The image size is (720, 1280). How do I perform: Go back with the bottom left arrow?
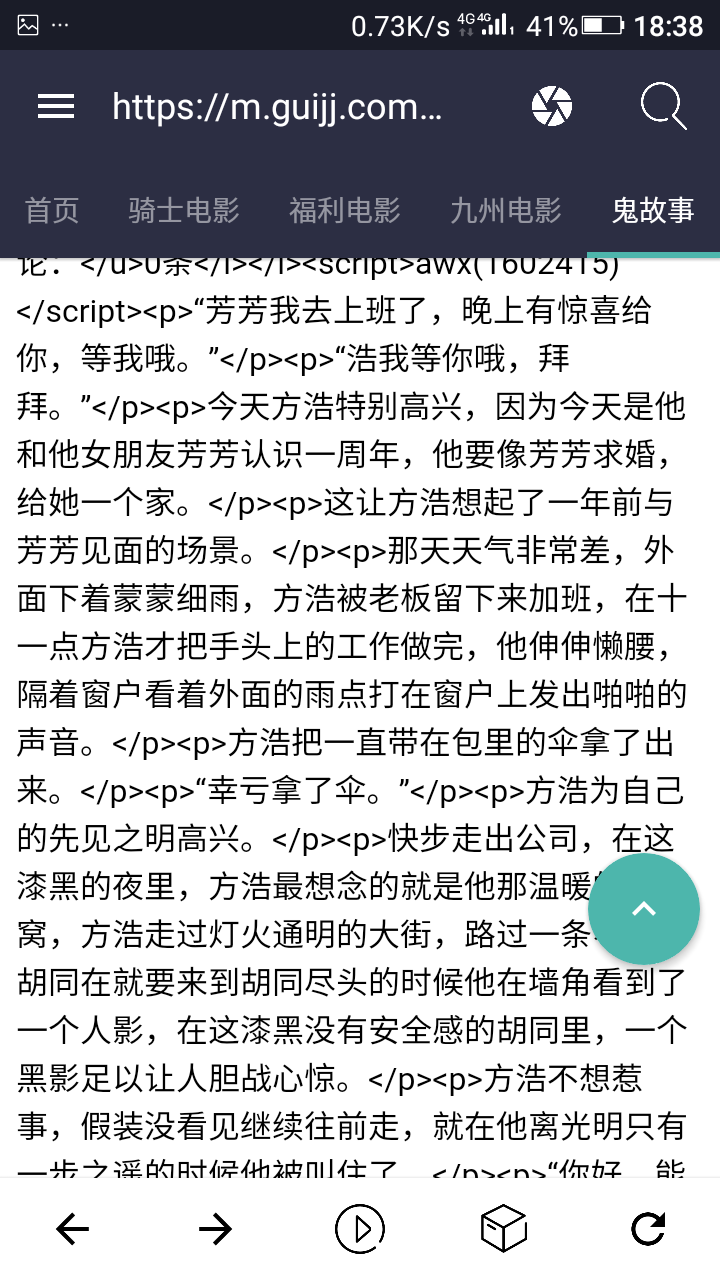[x=72, y=1229]
